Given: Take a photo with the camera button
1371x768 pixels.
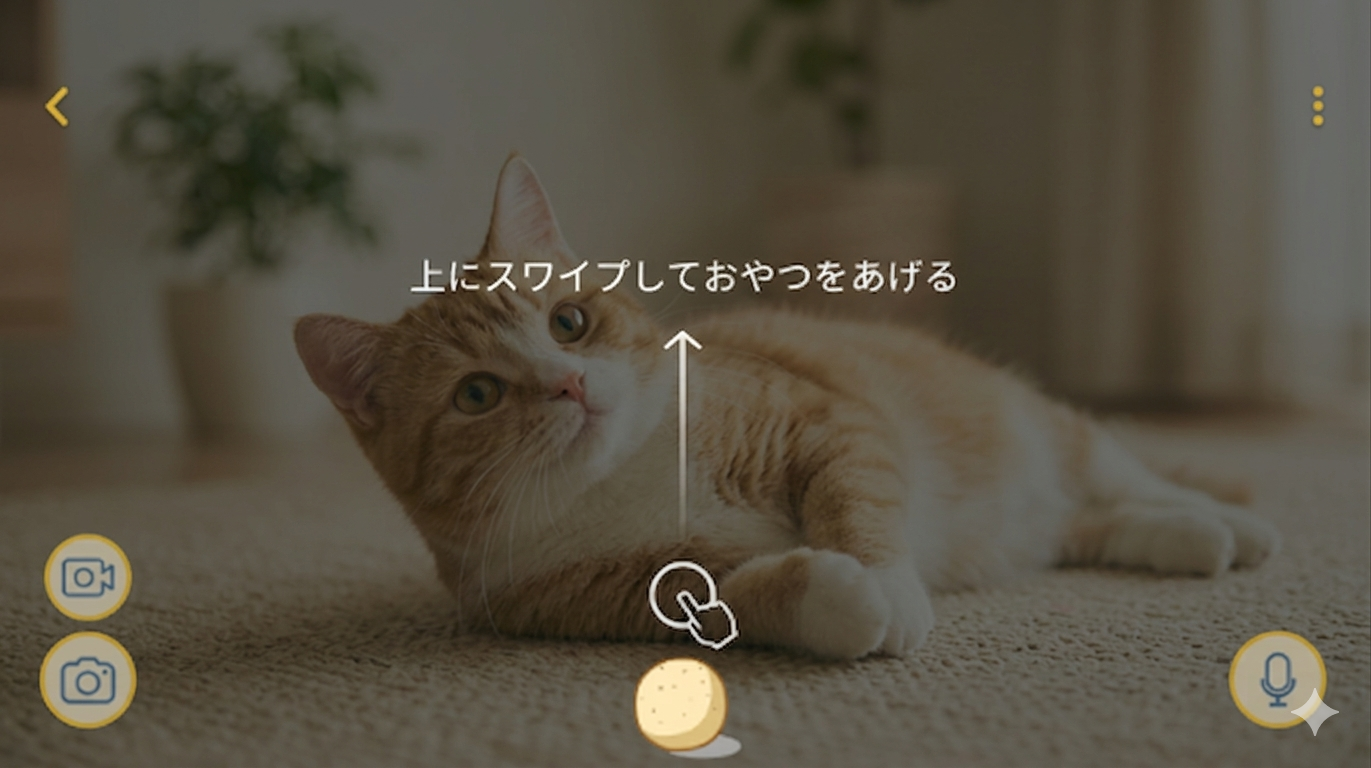Looking at the screenshot, I should click(x=88, y=680).
